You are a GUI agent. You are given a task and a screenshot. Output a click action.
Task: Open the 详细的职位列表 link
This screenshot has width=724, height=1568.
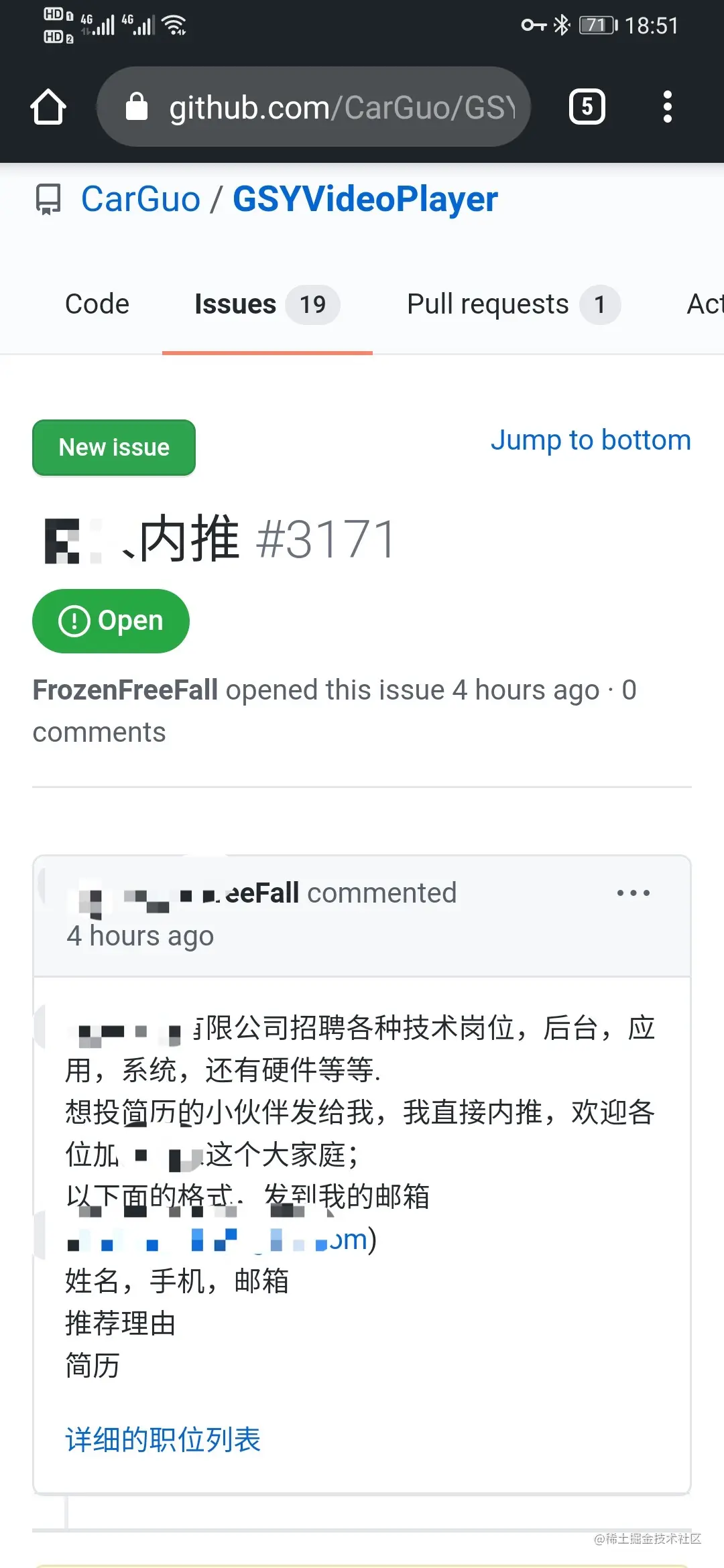(163, 1439)
